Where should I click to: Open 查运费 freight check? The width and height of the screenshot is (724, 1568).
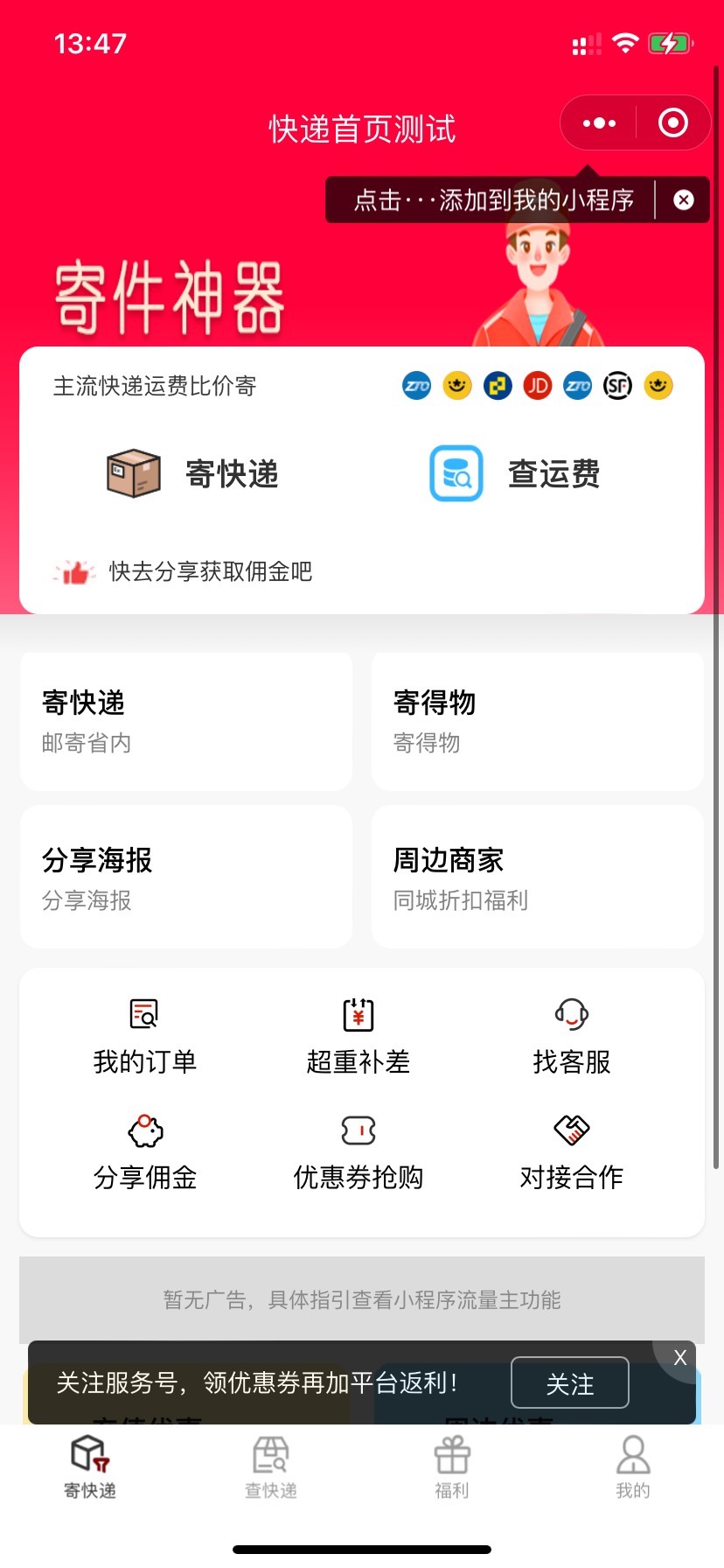[x=516, y=474]
